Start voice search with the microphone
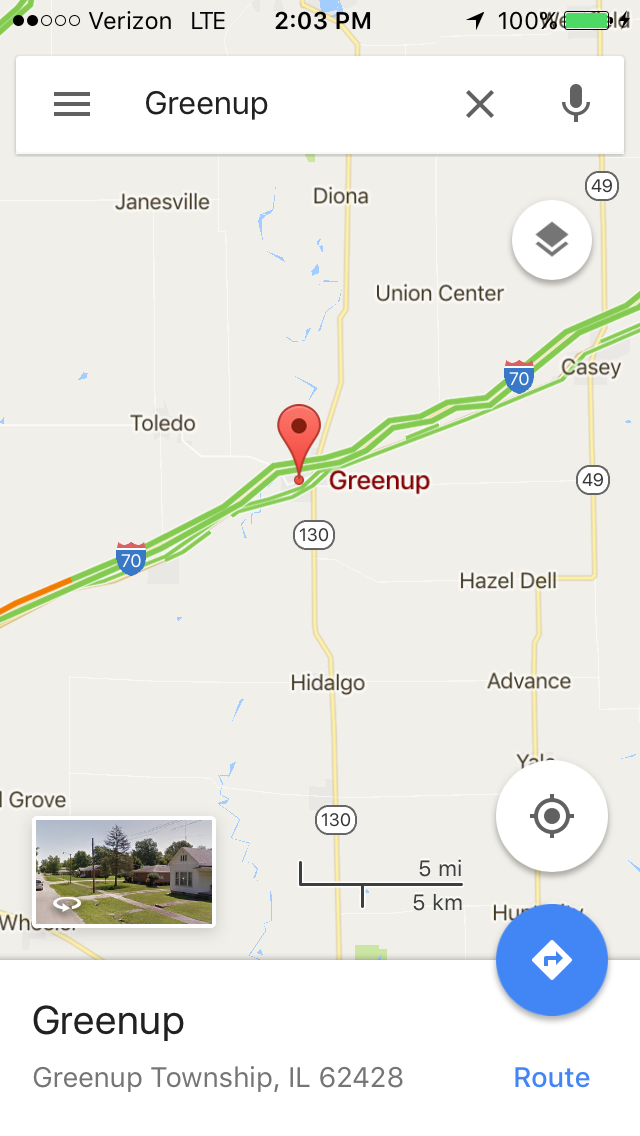 575,104
